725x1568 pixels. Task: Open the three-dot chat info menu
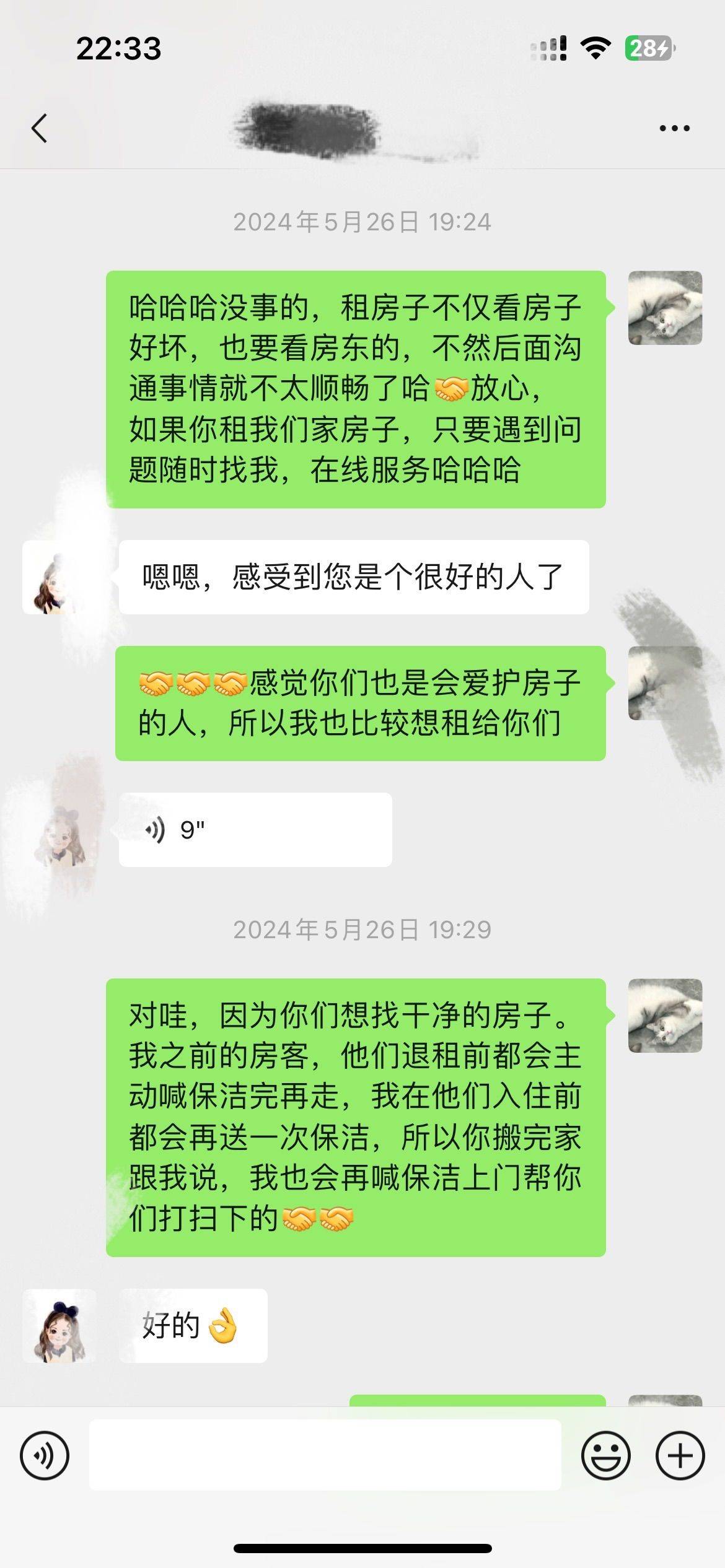[x=674, y=128]
